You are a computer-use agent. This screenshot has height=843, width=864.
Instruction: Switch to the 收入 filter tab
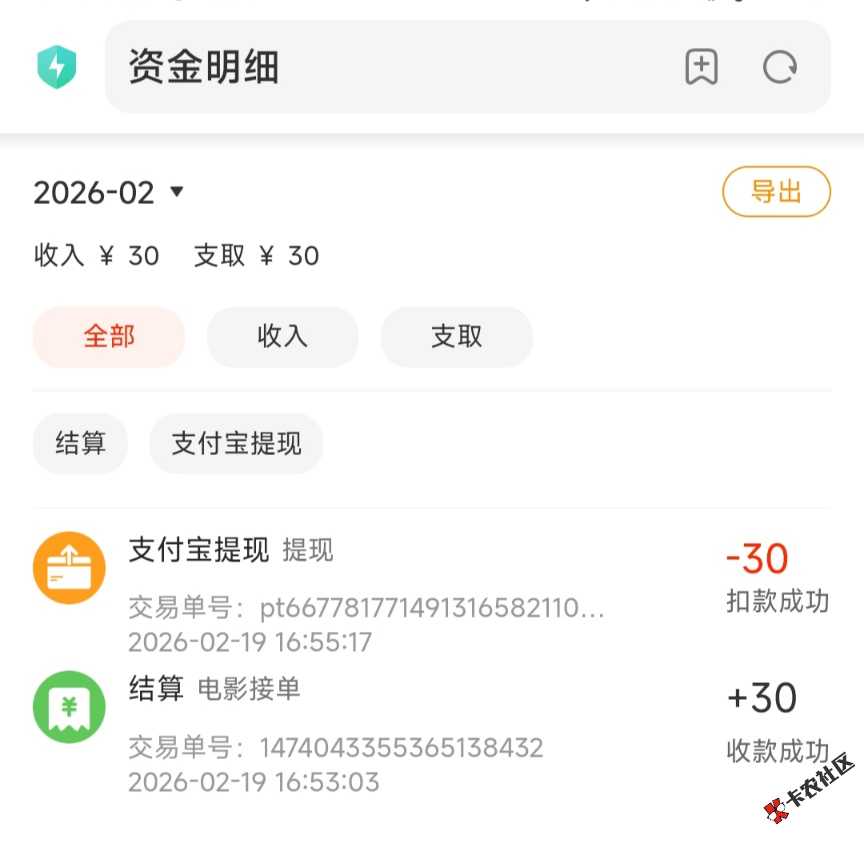coord(282,337)
